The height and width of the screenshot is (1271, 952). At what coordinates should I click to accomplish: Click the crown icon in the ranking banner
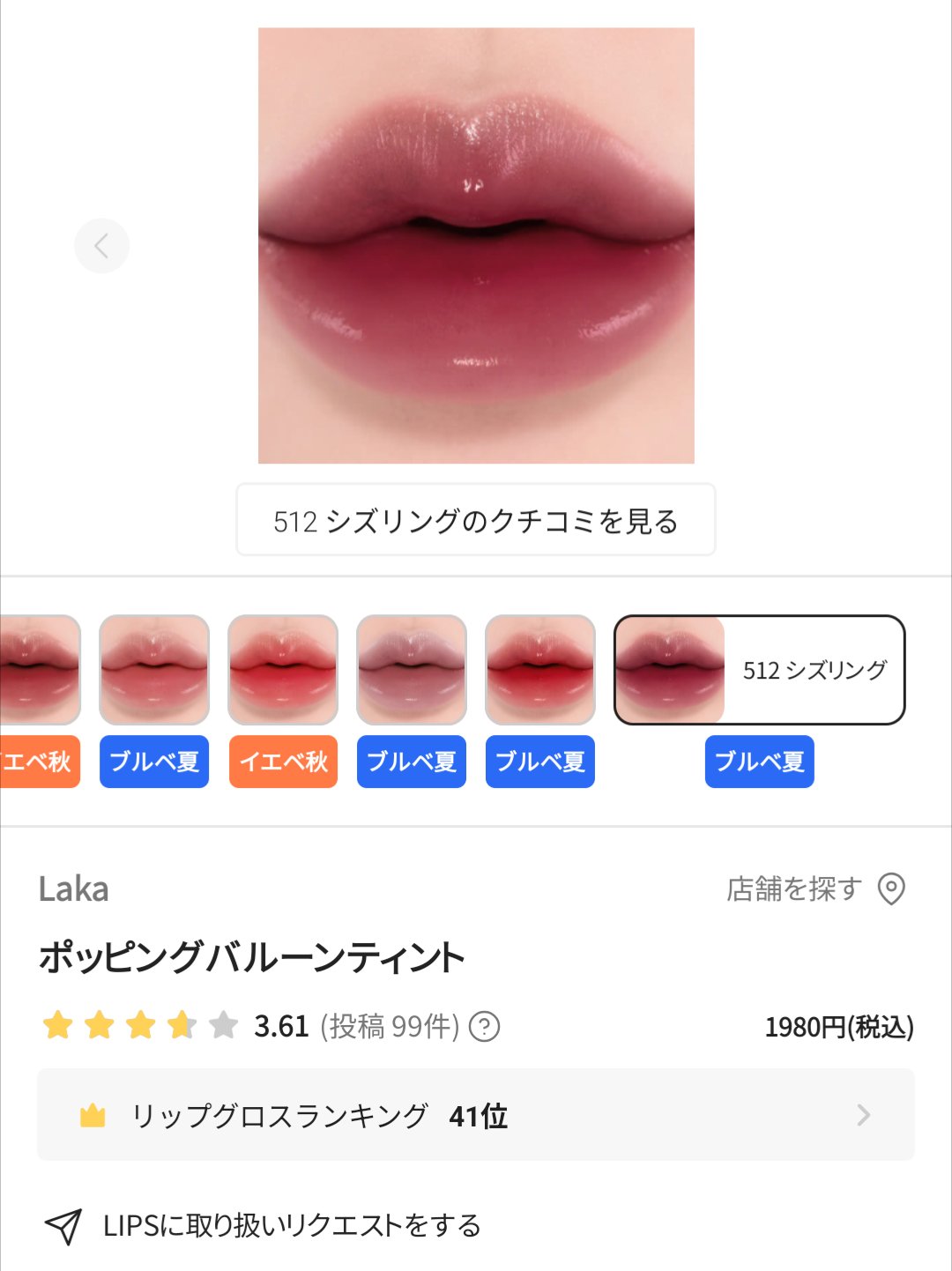point(92,1115)
